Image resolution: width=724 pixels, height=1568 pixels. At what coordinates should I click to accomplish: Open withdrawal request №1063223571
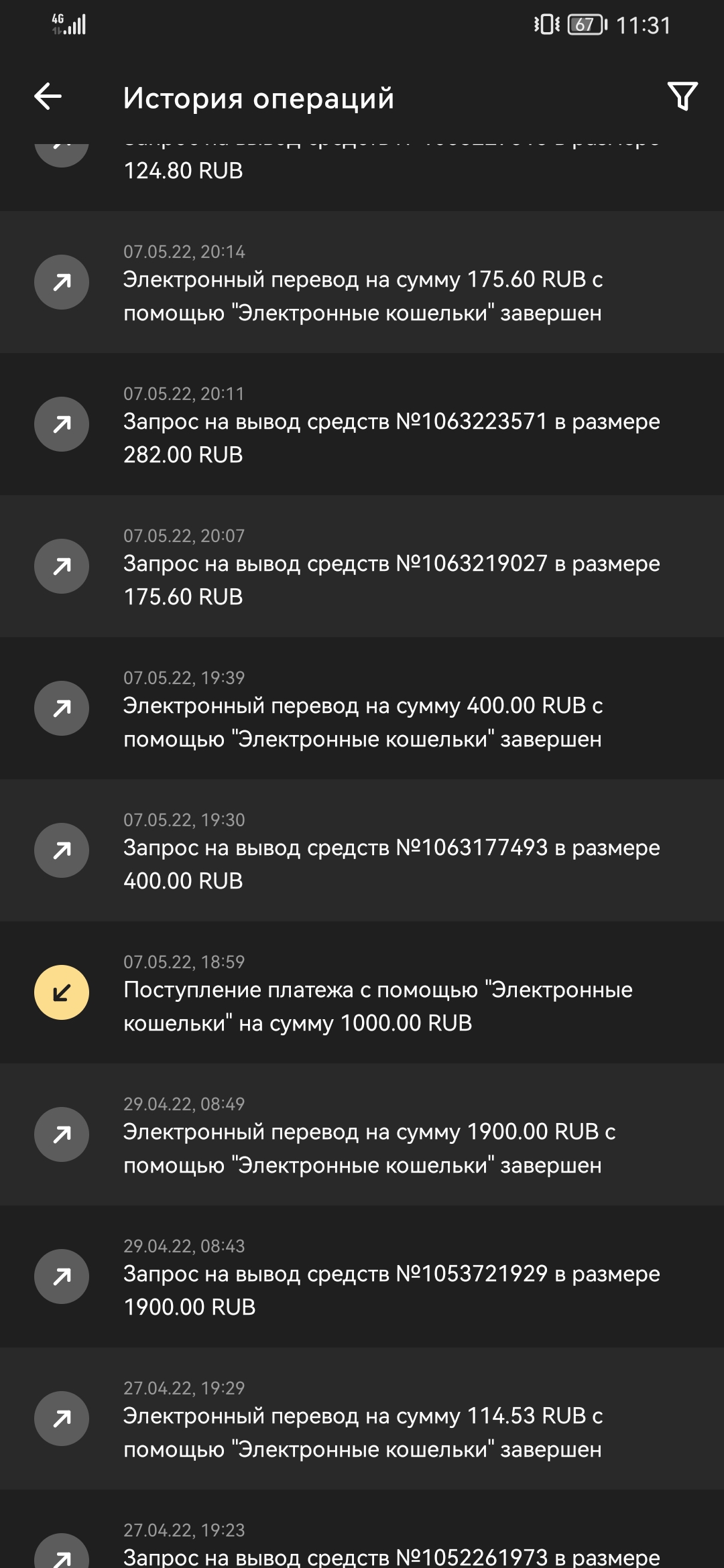(362, 425)
